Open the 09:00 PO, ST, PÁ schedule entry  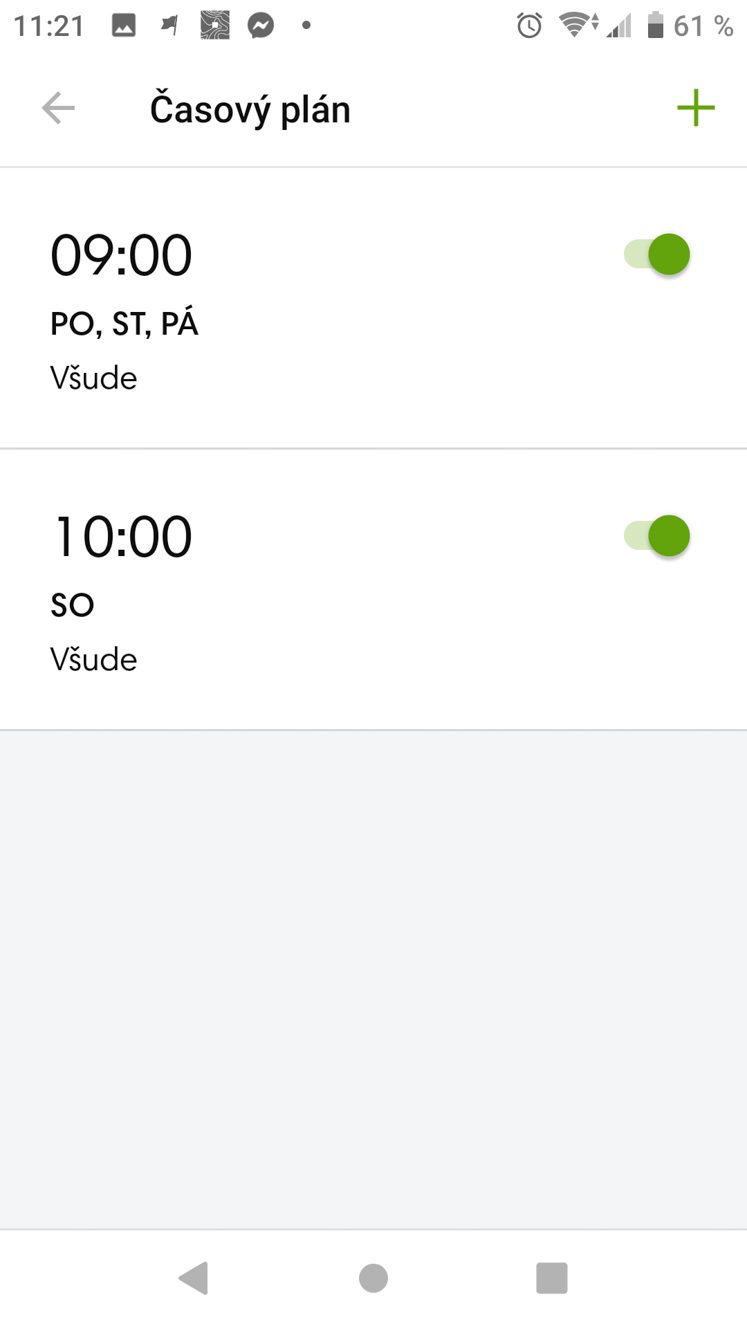tap(373, 308)
